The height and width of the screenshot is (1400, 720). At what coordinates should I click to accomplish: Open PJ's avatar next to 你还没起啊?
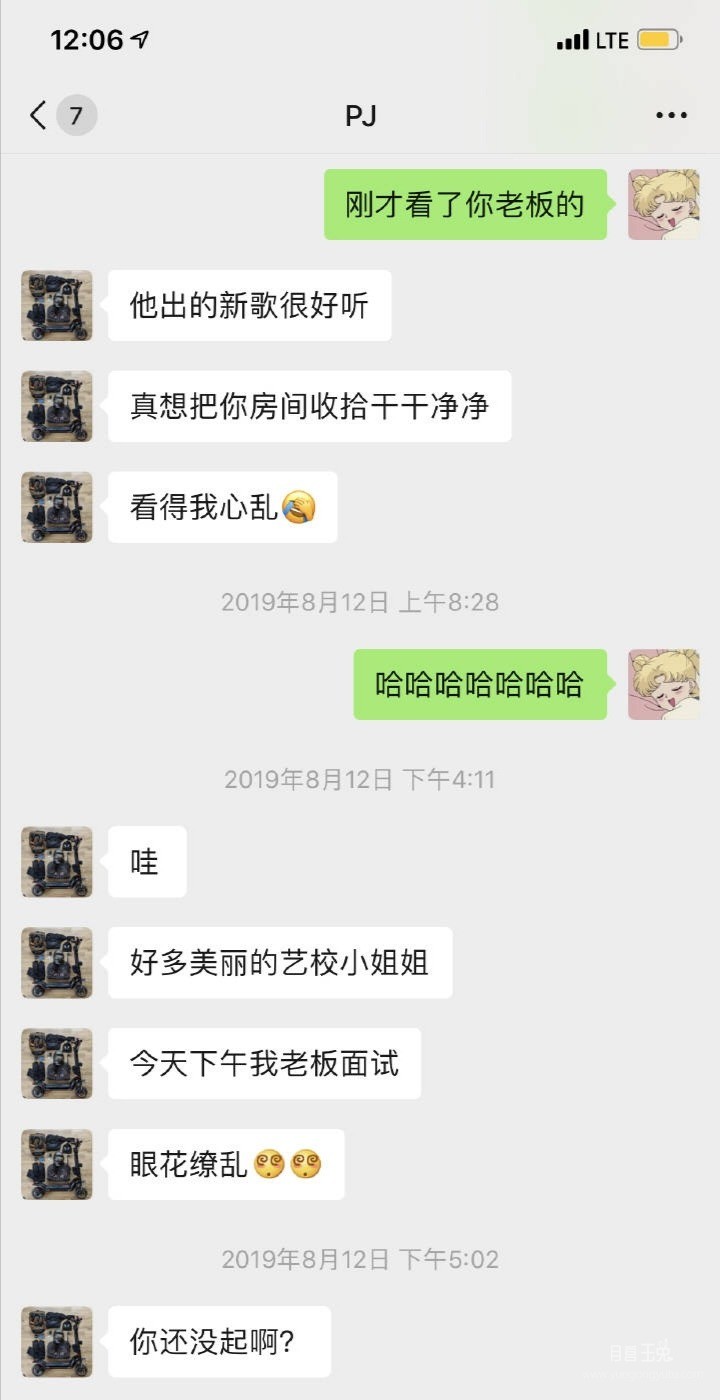pyautogui.click(x=57, y=1341)
